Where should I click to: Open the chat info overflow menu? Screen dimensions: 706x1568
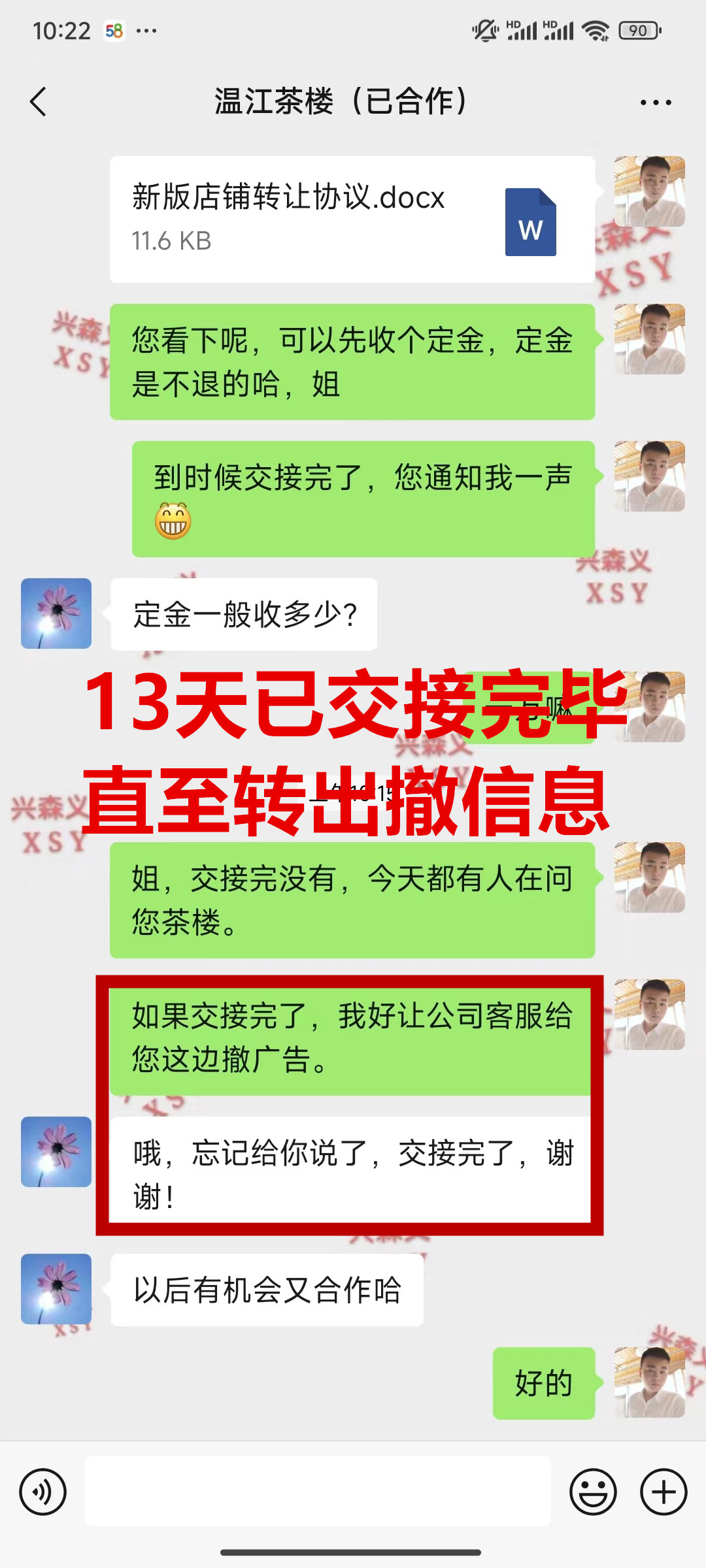point(655,103)
